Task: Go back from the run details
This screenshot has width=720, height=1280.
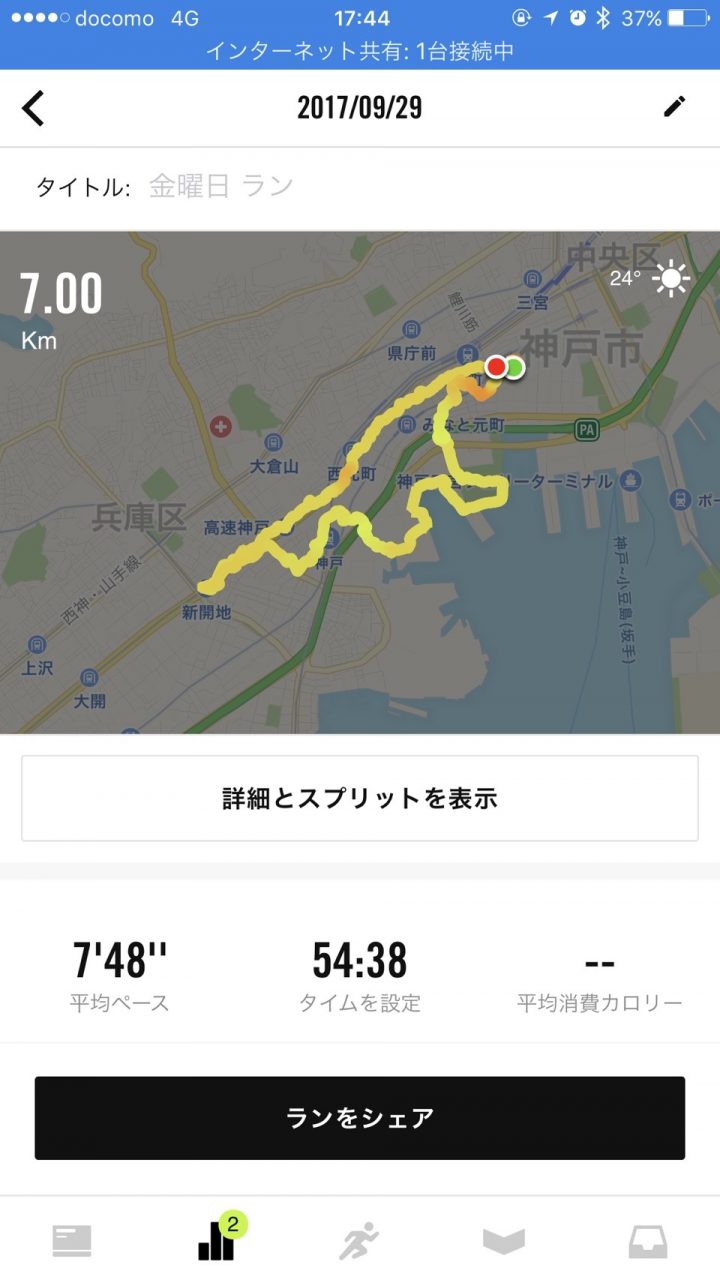Action: (34, 108)
